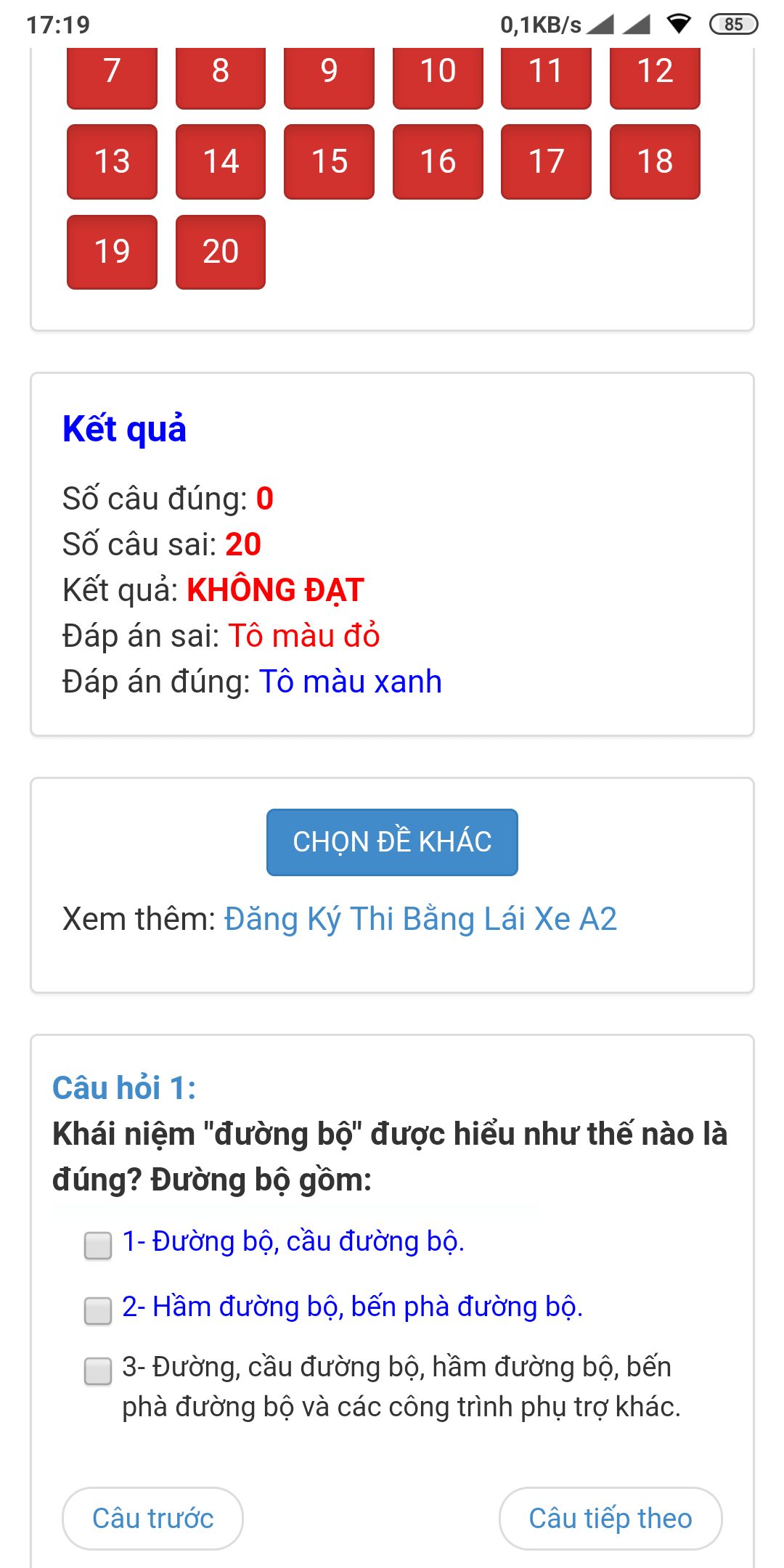Open question 10 from the question grid
Image resolution: width=784 pixels, height=1568 pixels.
(438, 72)
